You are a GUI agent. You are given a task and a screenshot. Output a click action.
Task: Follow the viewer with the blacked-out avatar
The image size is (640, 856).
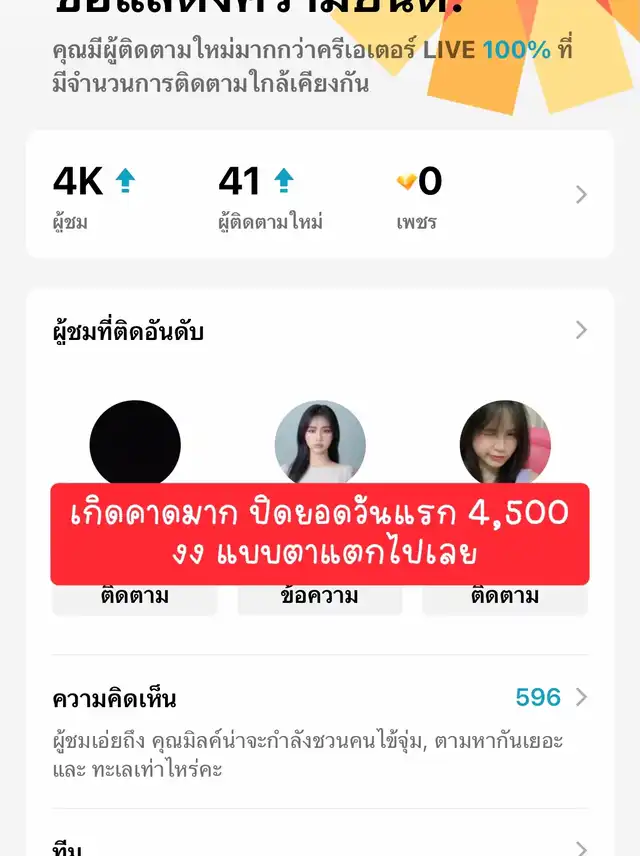point(135,598)
